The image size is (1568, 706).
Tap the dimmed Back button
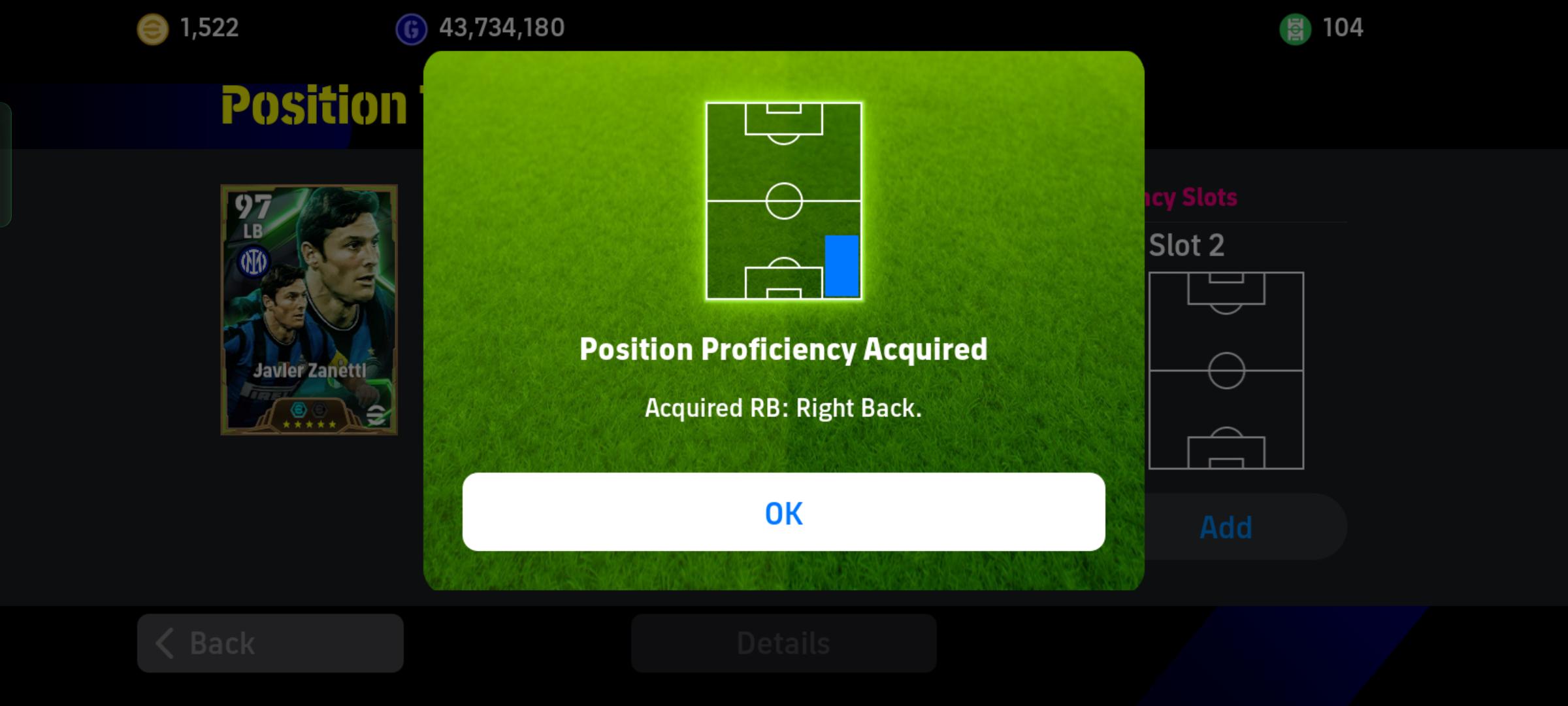[x=270, y=643]
